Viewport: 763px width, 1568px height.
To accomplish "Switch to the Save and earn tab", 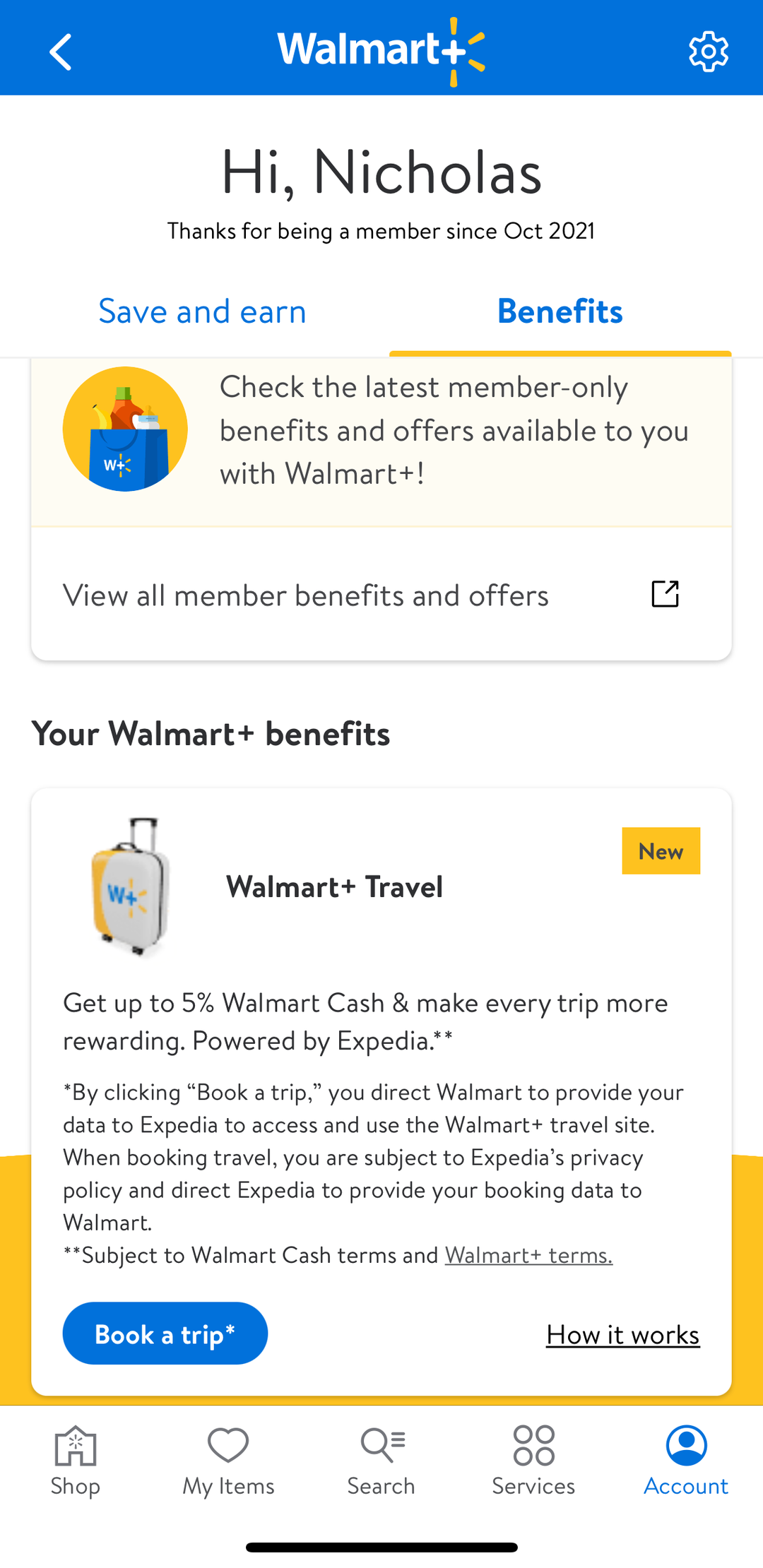I will tap(202, 311).
